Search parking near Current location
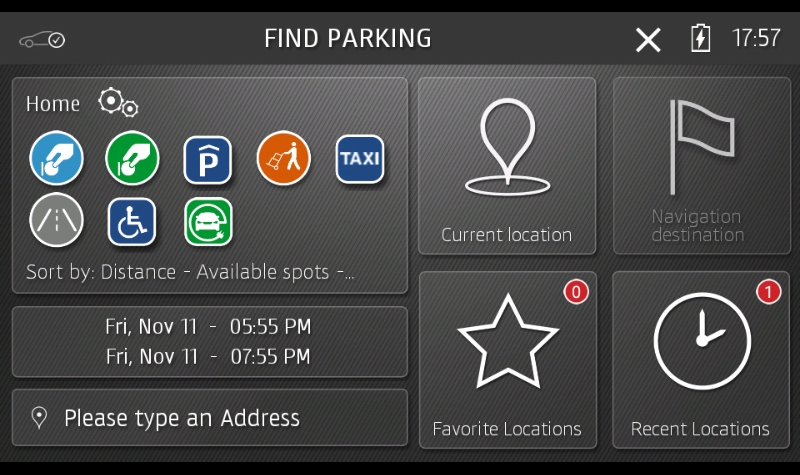This screenshot has height=475, width=800. 507,166
